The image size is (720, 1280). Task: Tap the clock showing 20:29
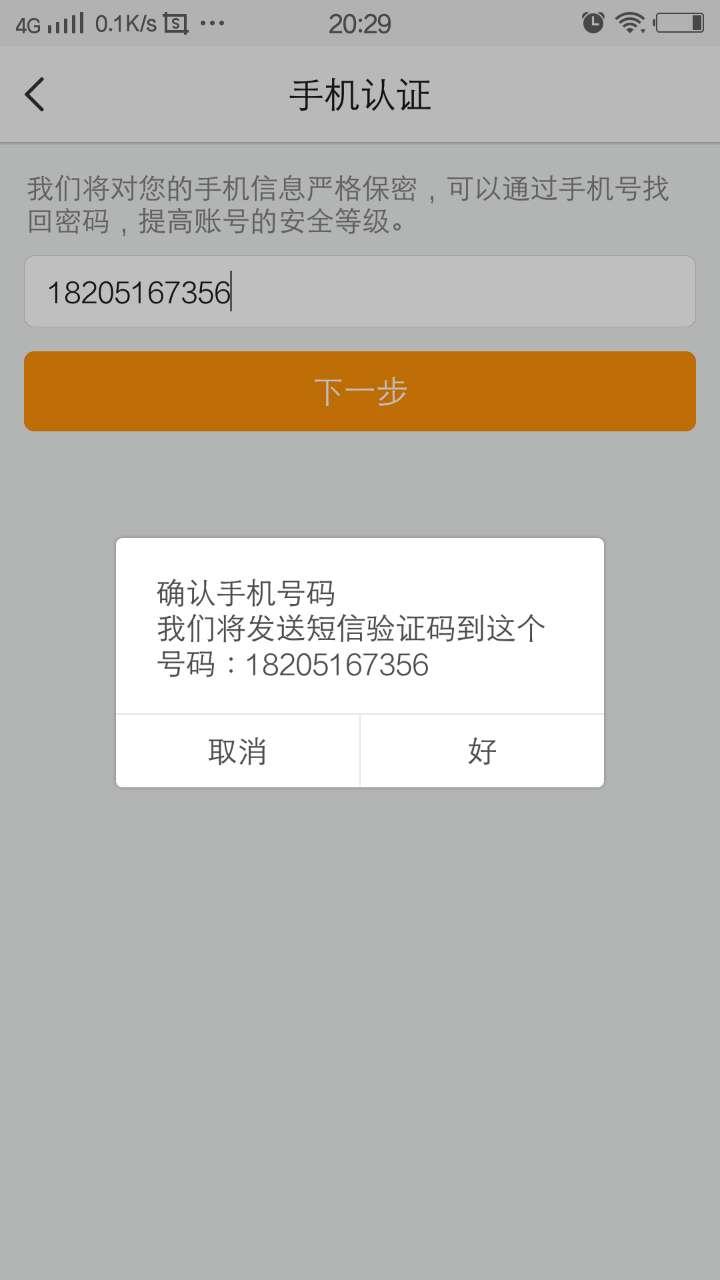click(360, 22)
